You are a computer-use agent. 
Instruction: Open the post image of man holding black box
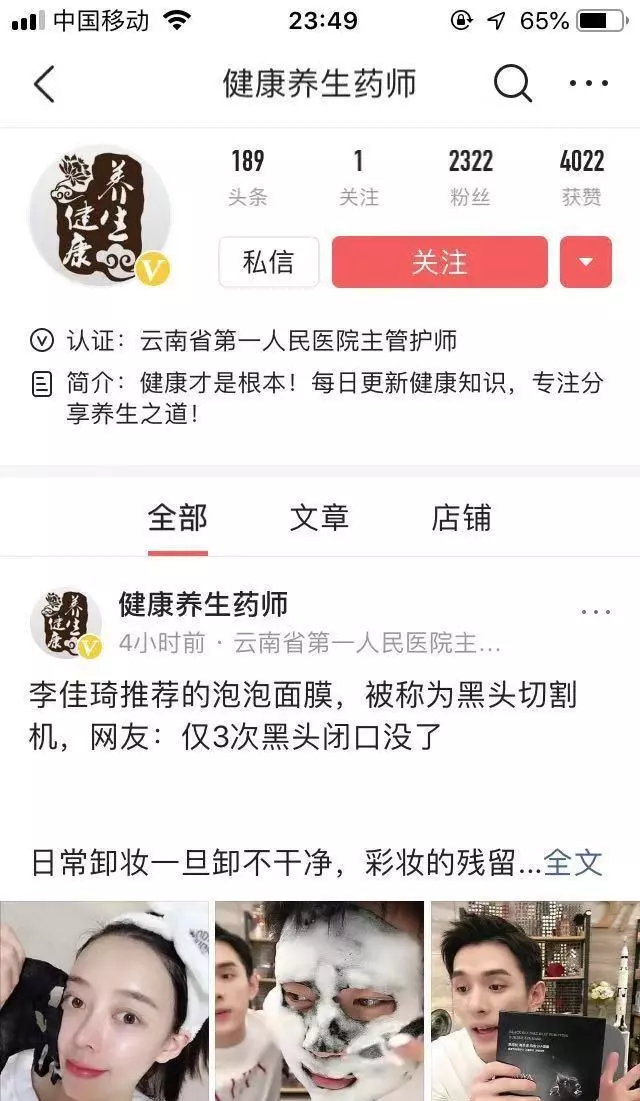(535, 1001)
